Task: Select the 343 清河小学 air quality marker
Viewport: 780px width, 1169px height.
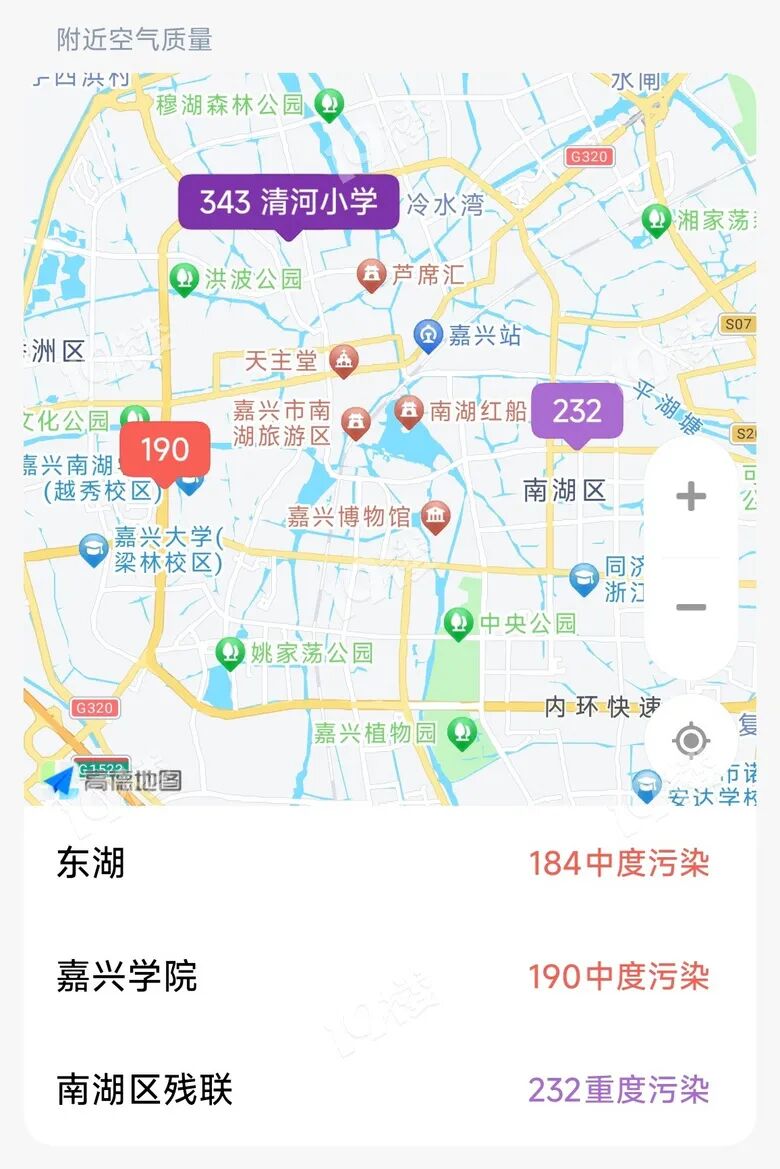Action: click(x=288, y=203)
